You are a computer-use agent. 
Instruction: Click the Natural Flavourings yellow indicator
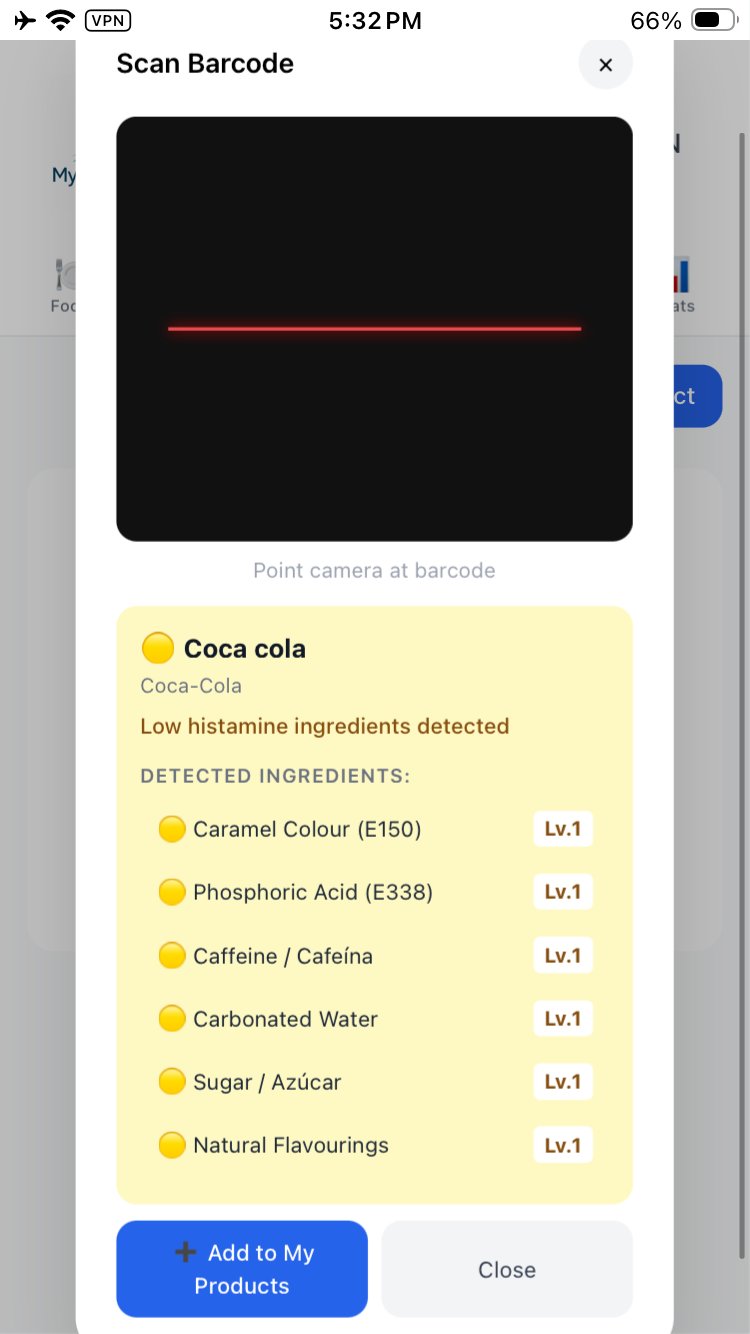tap(172, 1145)
